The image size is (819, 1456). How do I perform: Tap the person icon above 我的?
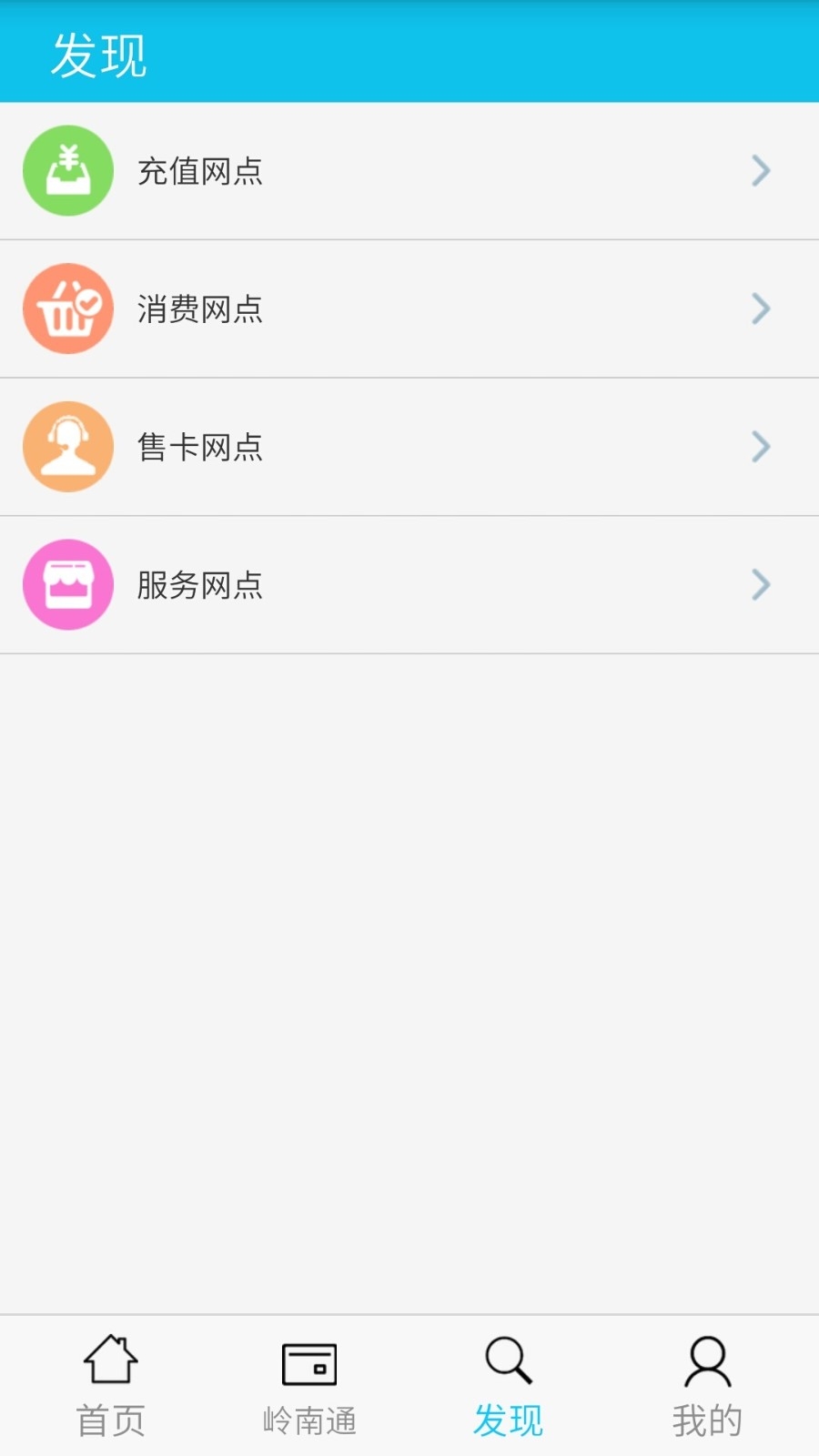(x=708, y=1360)
